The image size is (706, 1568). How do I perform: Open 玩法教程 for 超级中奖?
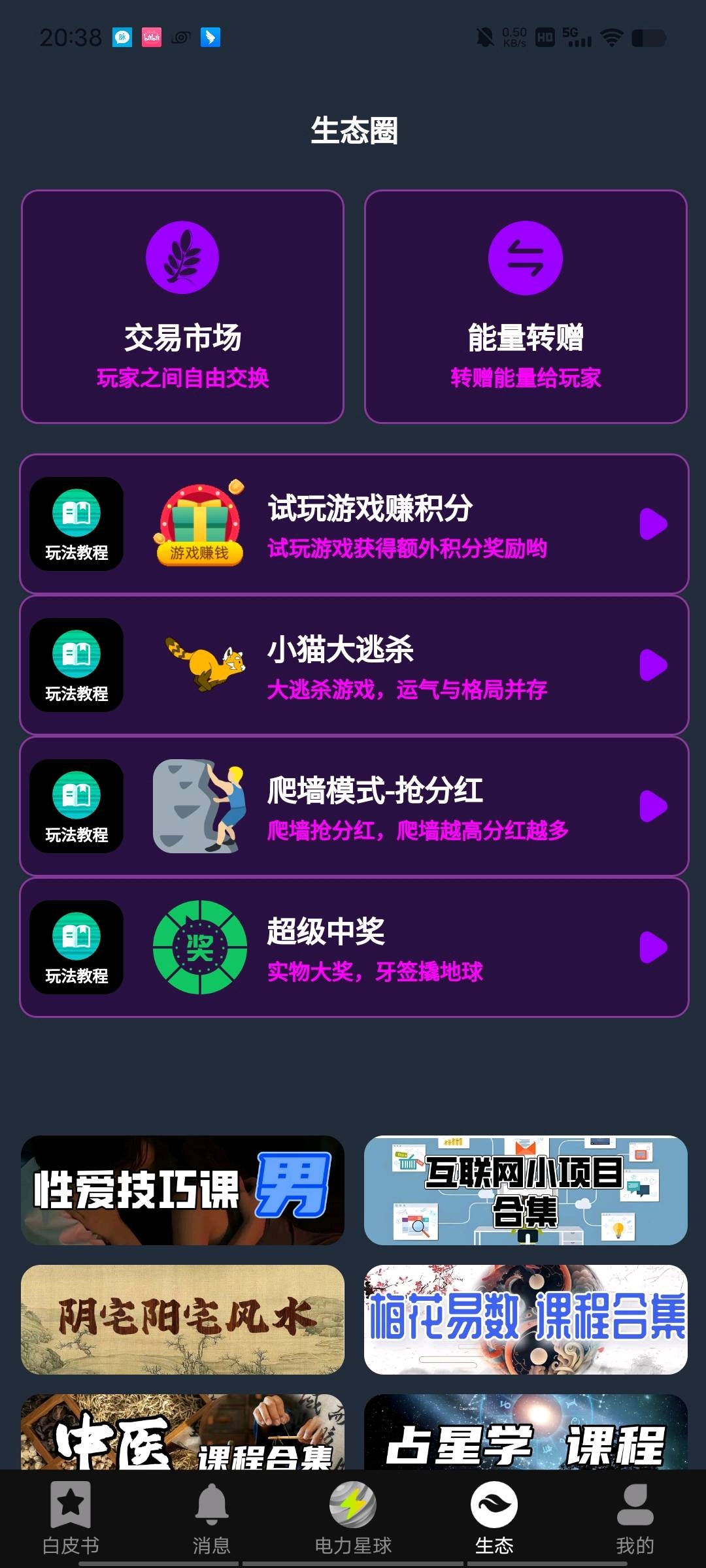tap(76, 947)
